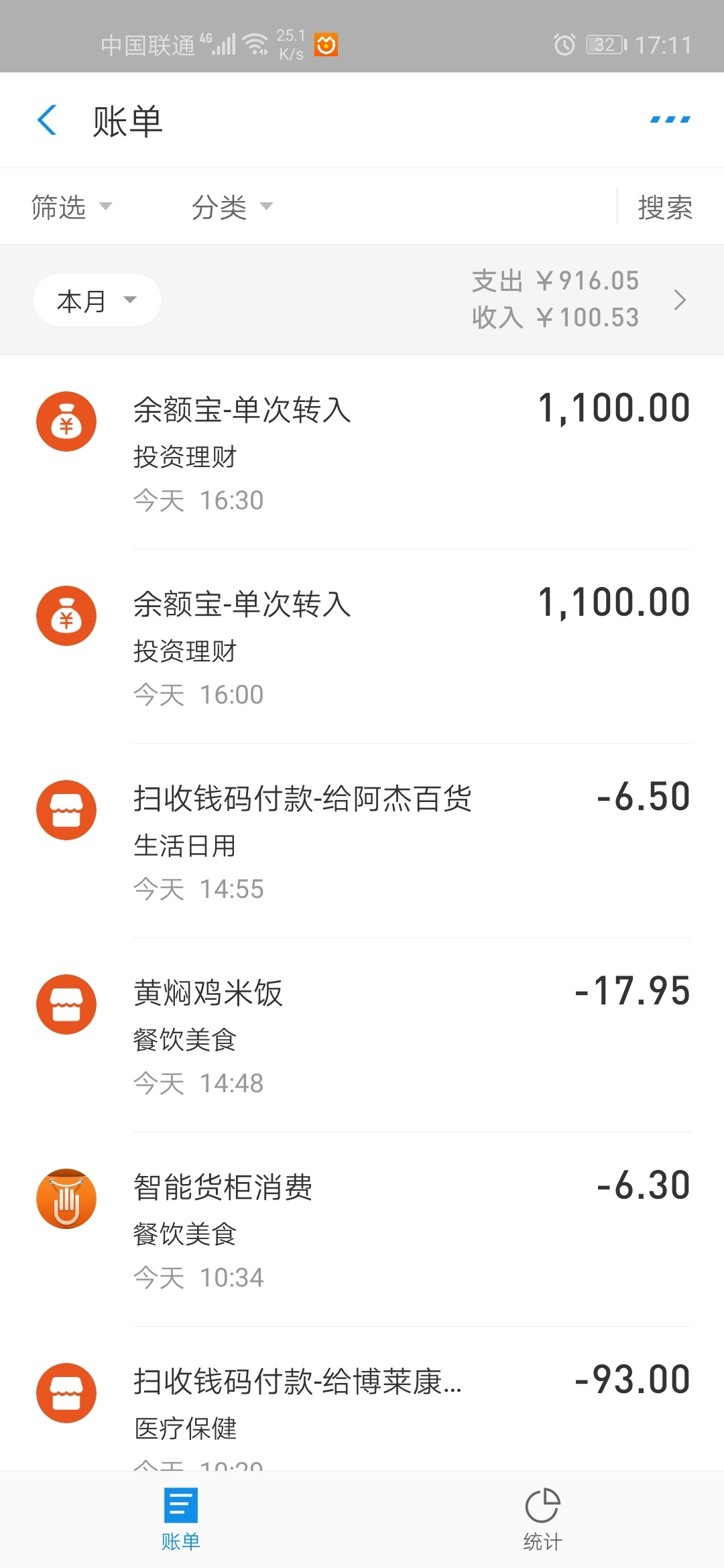Switch to the 统计 tab
Screen dimensions: 724x1568
click(543, 1519)
